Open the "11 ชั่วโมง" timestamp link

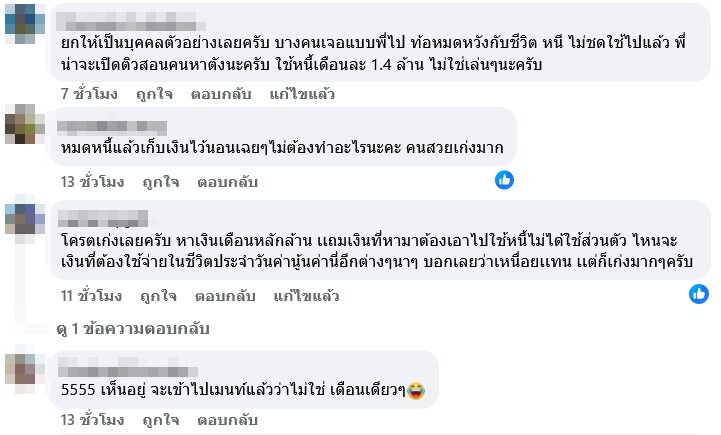pos(90,296)
